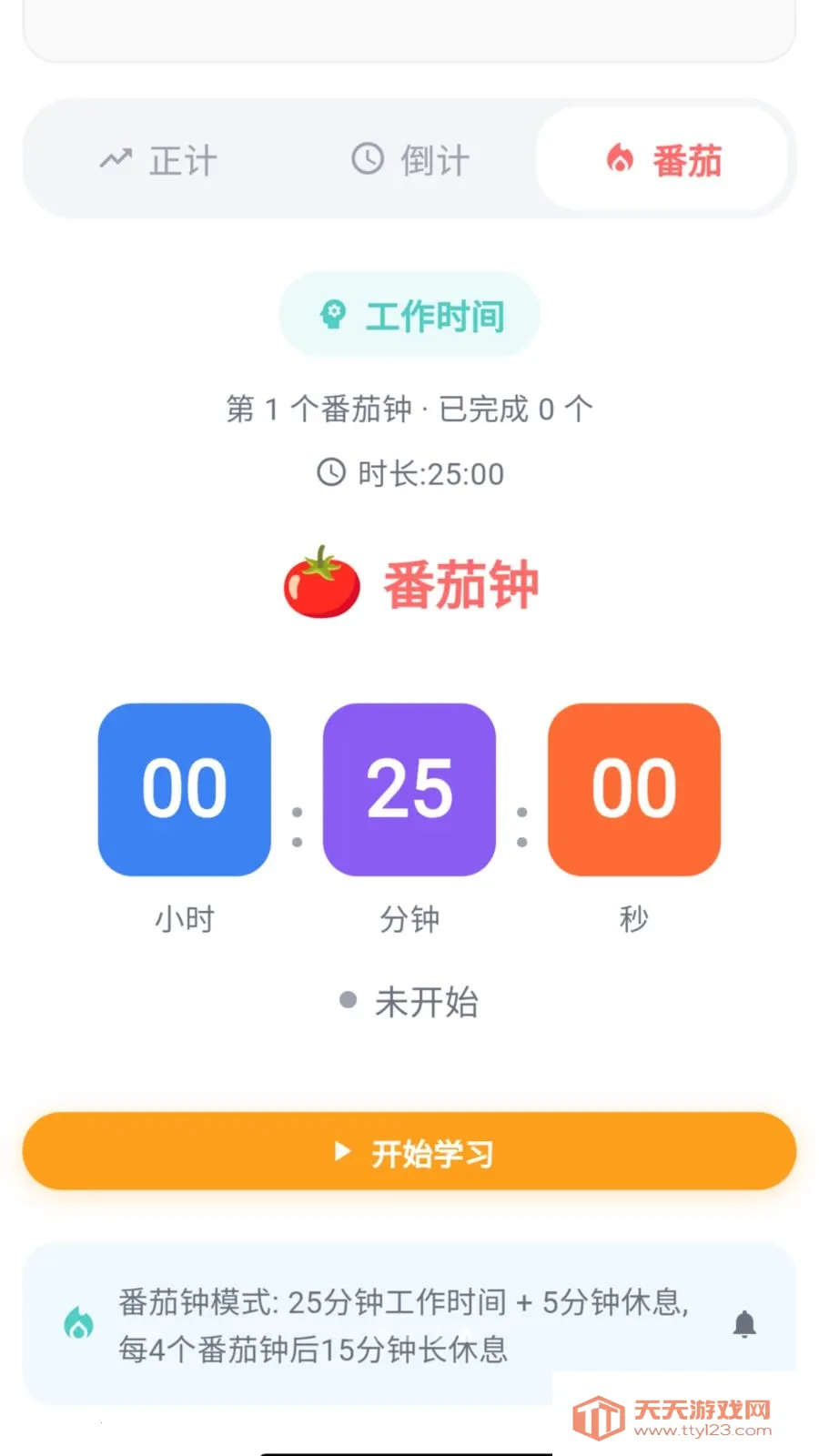Click the head icon inside the 工作时间 badge
The height and width of the screenshot is (1456, 819).
[334, 313]
